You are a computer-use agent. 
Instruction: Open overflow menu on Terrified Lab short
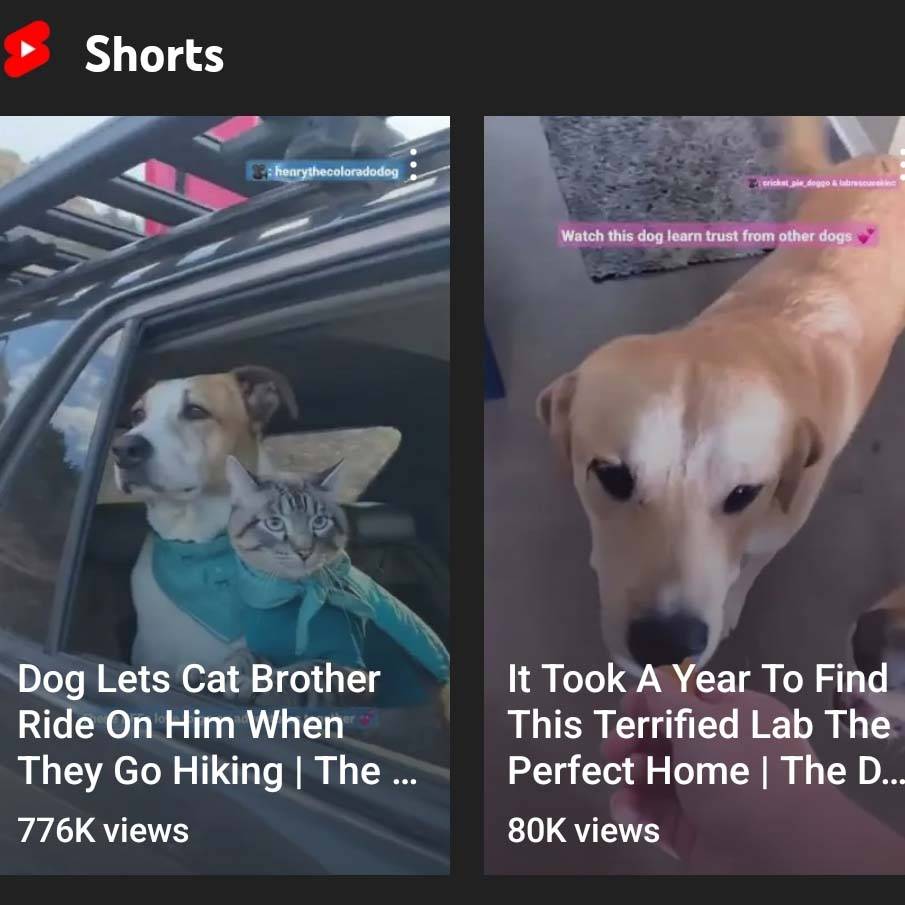(x=900, y=164)
